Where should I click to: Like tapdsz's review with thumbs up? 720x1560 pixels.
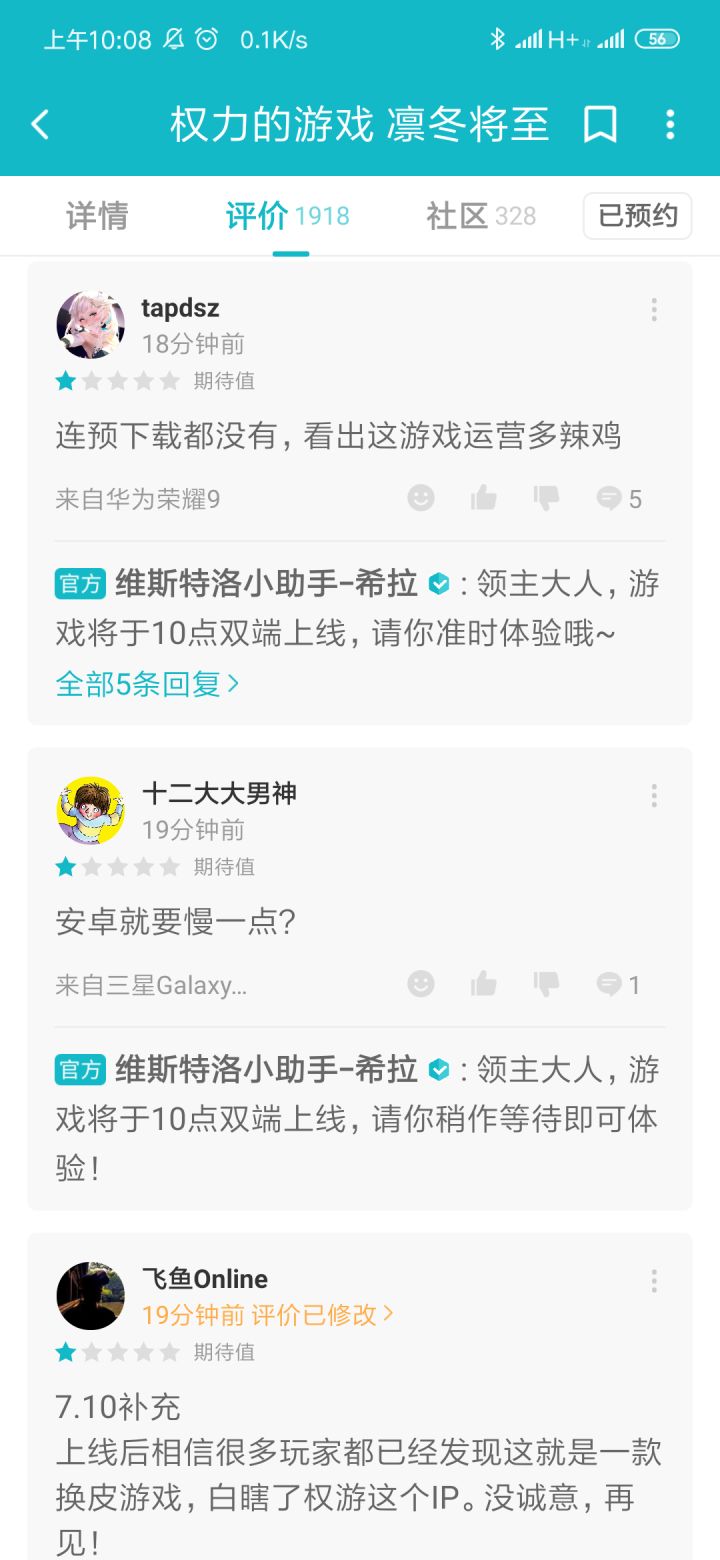click(484, 498)
